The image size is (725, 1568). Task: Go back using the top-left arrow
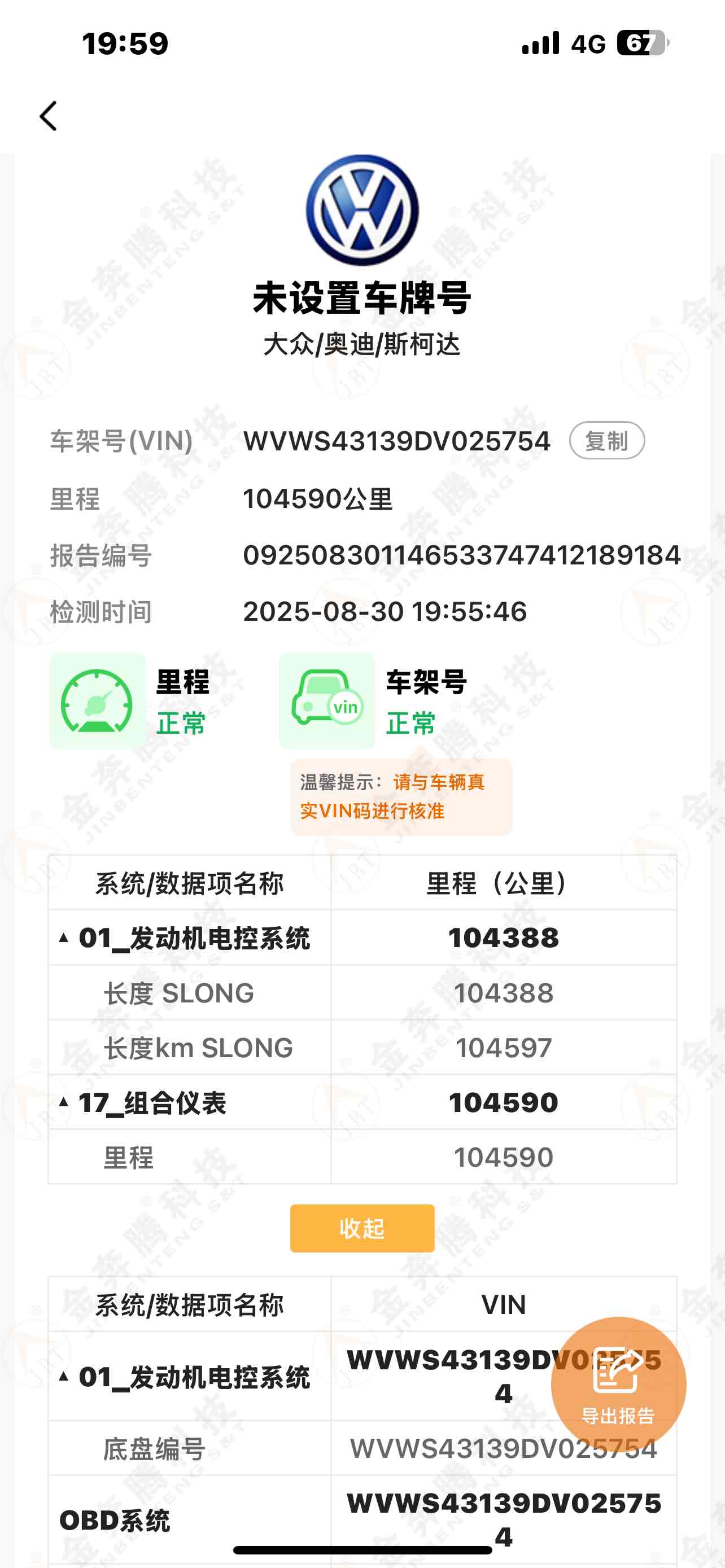click(x=48, y=116)
